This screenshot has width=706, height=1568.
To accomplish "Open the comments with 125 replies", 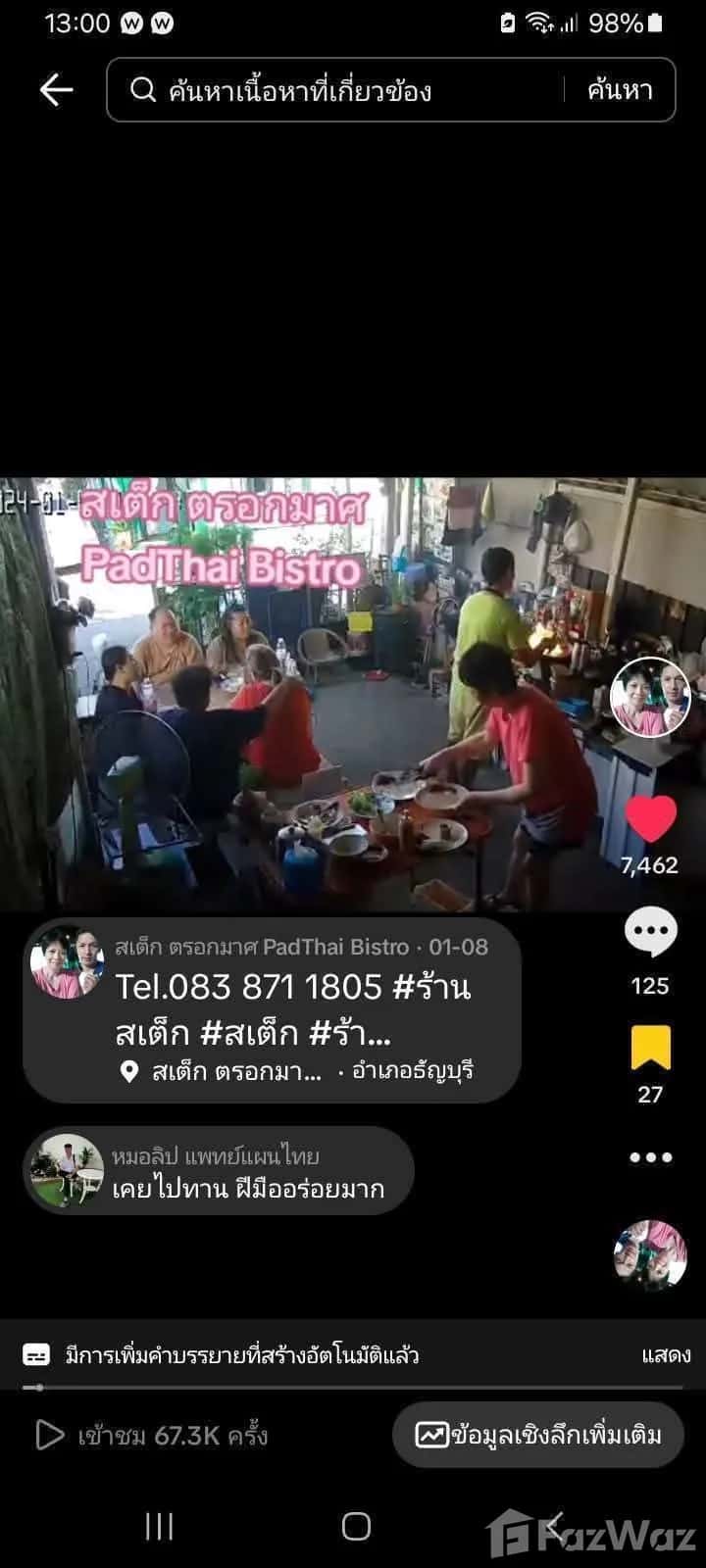I will point(650,933).
